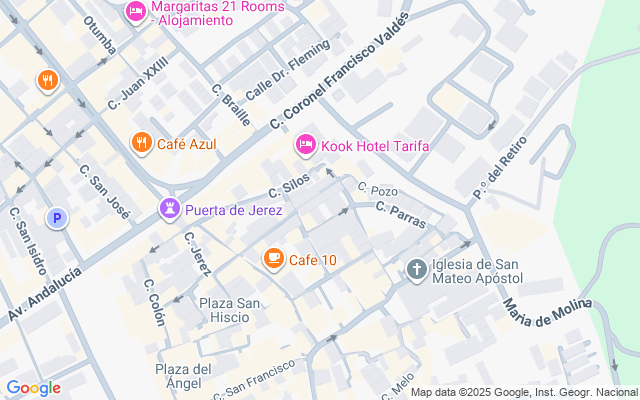The width and height of the screenshot is (640, 400).
Task: Tap the blue parking P marker
Action: (57, 218)
